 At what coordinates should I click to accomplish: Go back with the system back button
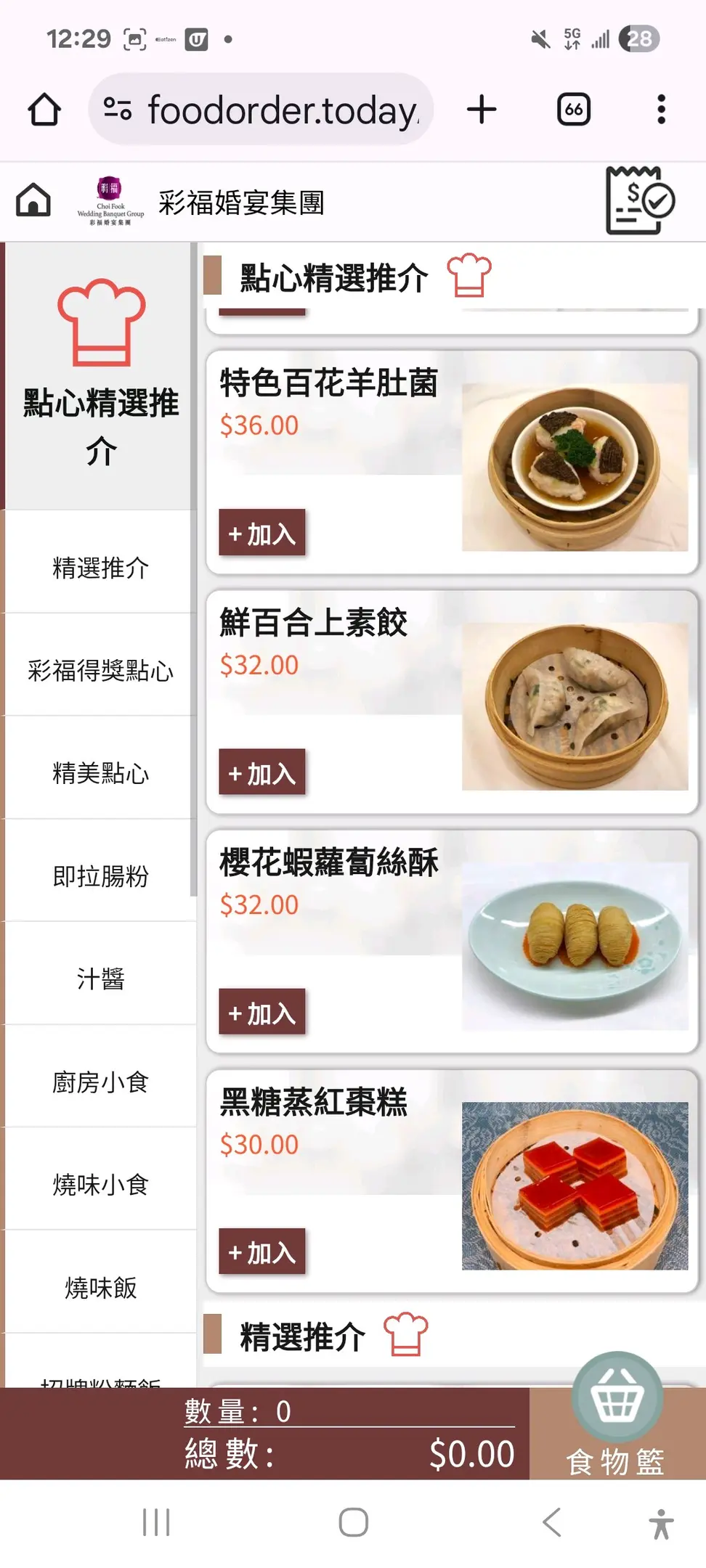click(552, 1522)
